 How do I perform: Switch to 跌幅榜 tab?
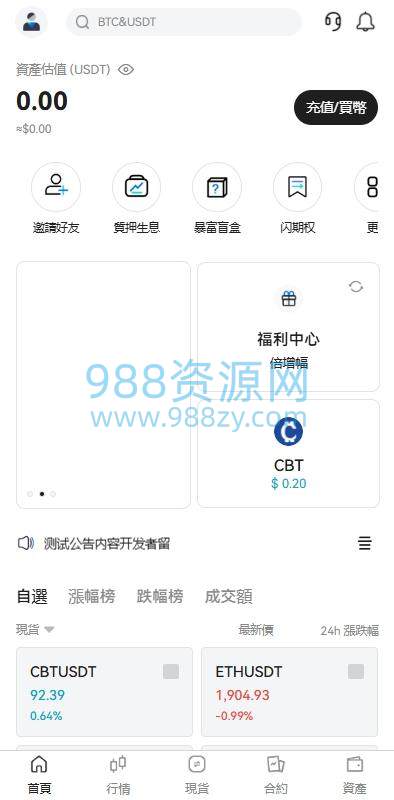click(x=160, y=596)
